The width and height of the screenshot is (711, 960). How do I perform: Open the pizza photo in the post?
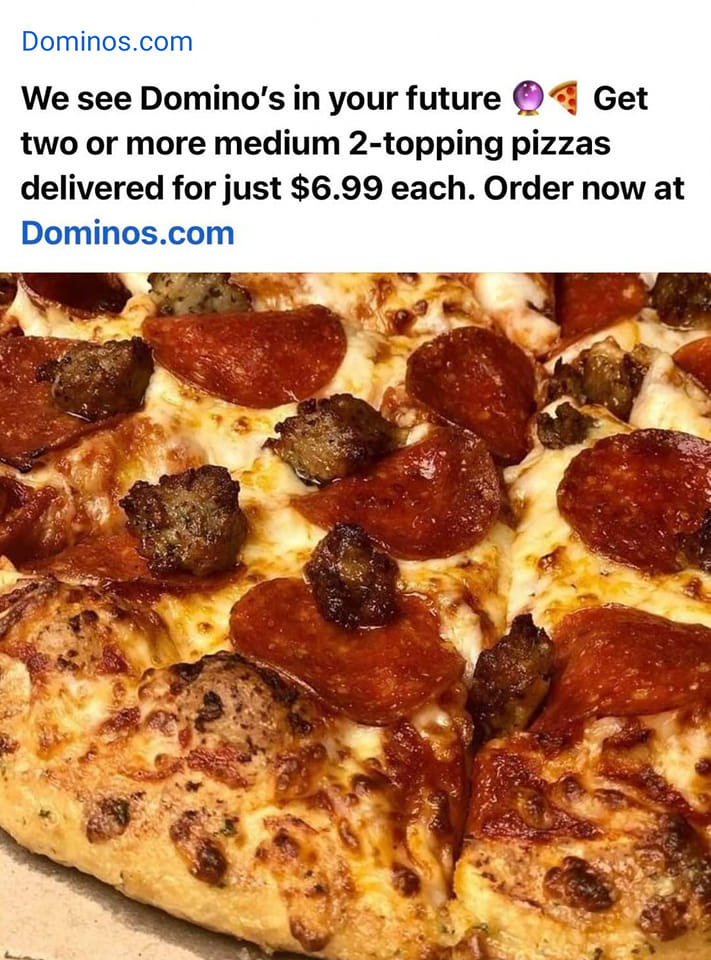tap(355, 615)
